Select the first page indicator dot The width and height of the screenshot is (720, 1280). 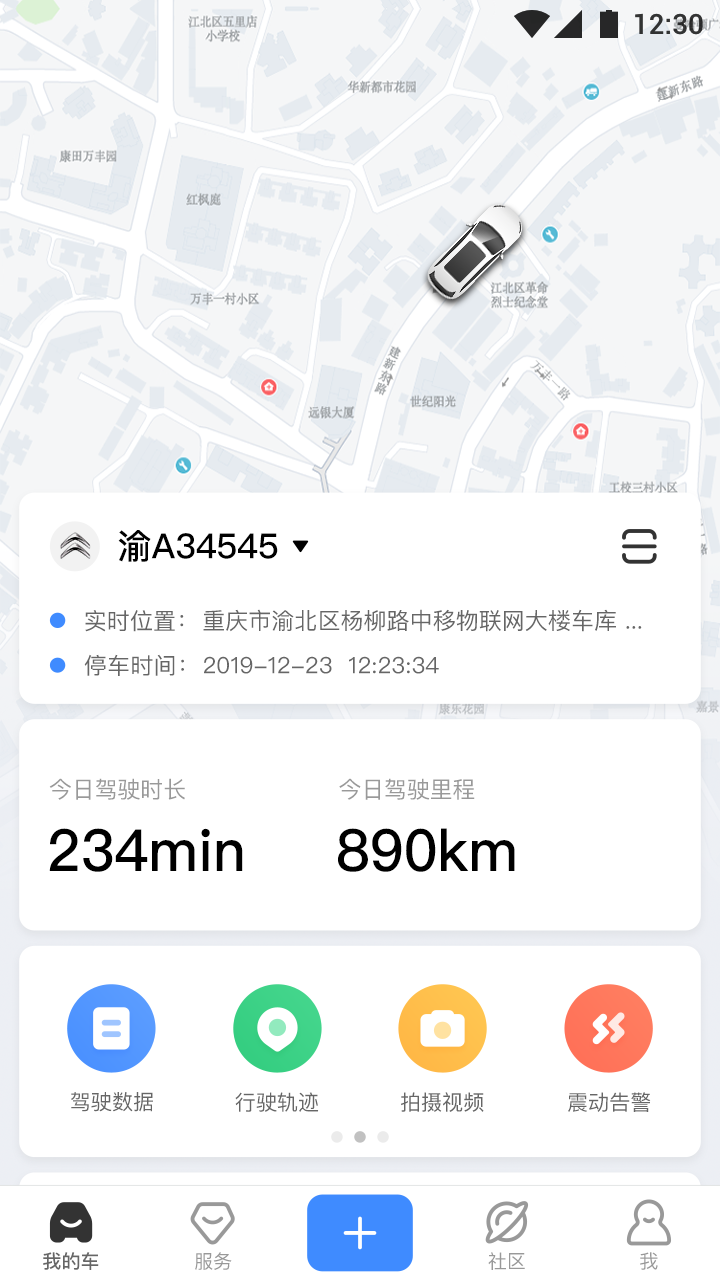tap(337, 1137)
